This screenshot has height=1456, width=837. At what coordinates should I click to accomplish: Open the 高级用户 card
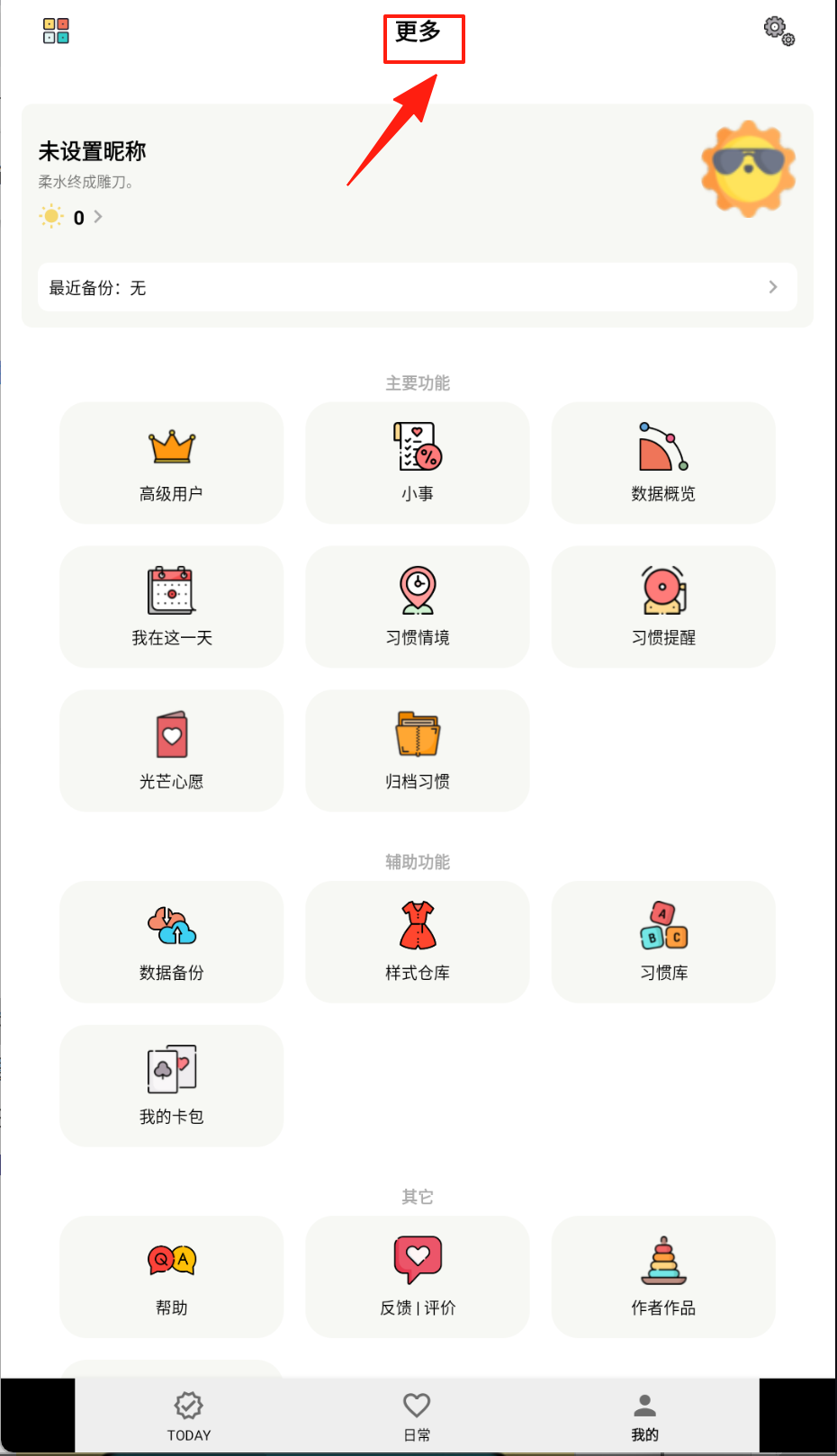click(x=171, y=463)
